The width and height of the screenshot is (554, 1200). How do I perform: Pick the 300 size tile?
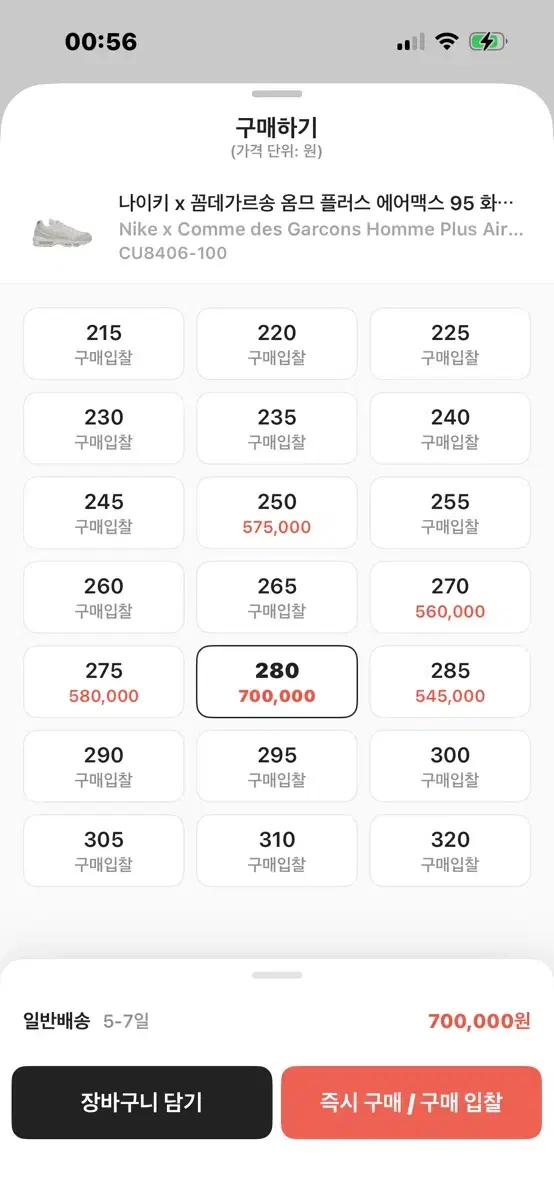tap(450, 767)
